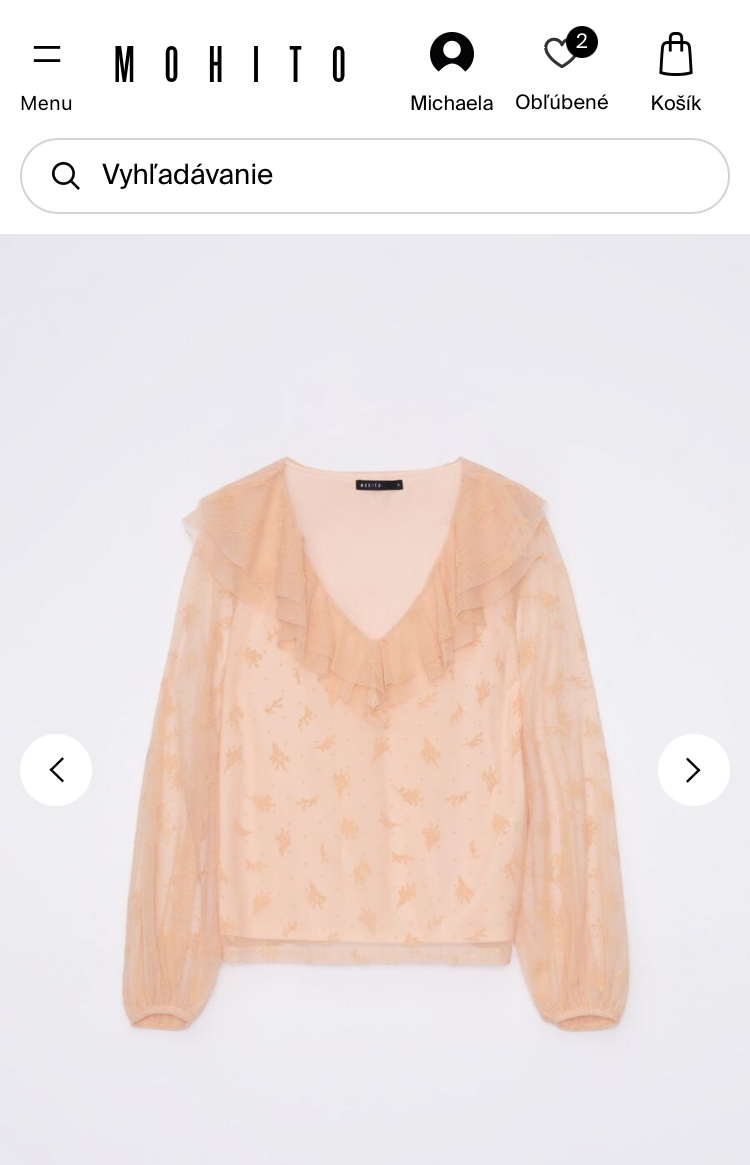Go to the Mohito home page

point(230,64)
